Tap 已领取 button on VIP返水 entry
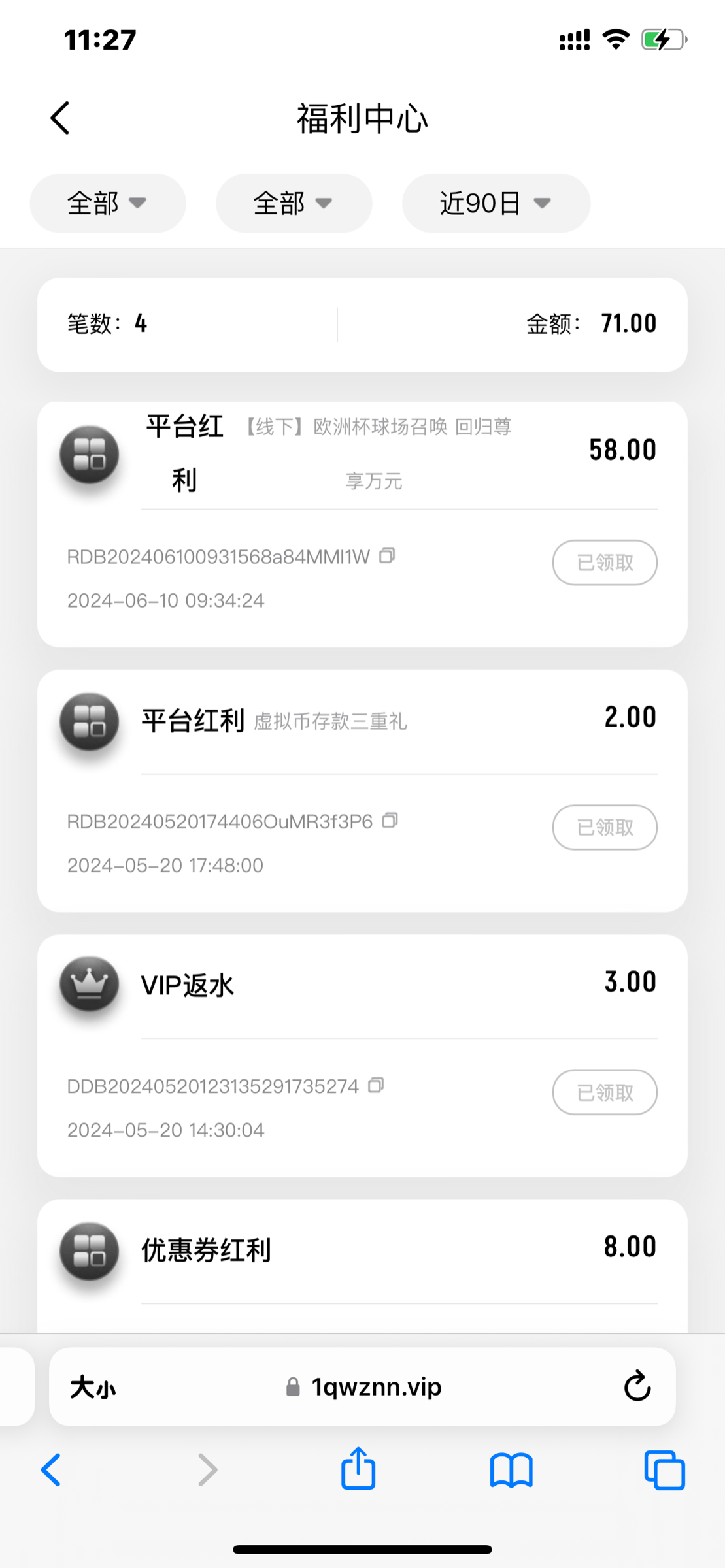This screenshot has height=1568, width=725. pyautogui.click(x=605, y=1092)
